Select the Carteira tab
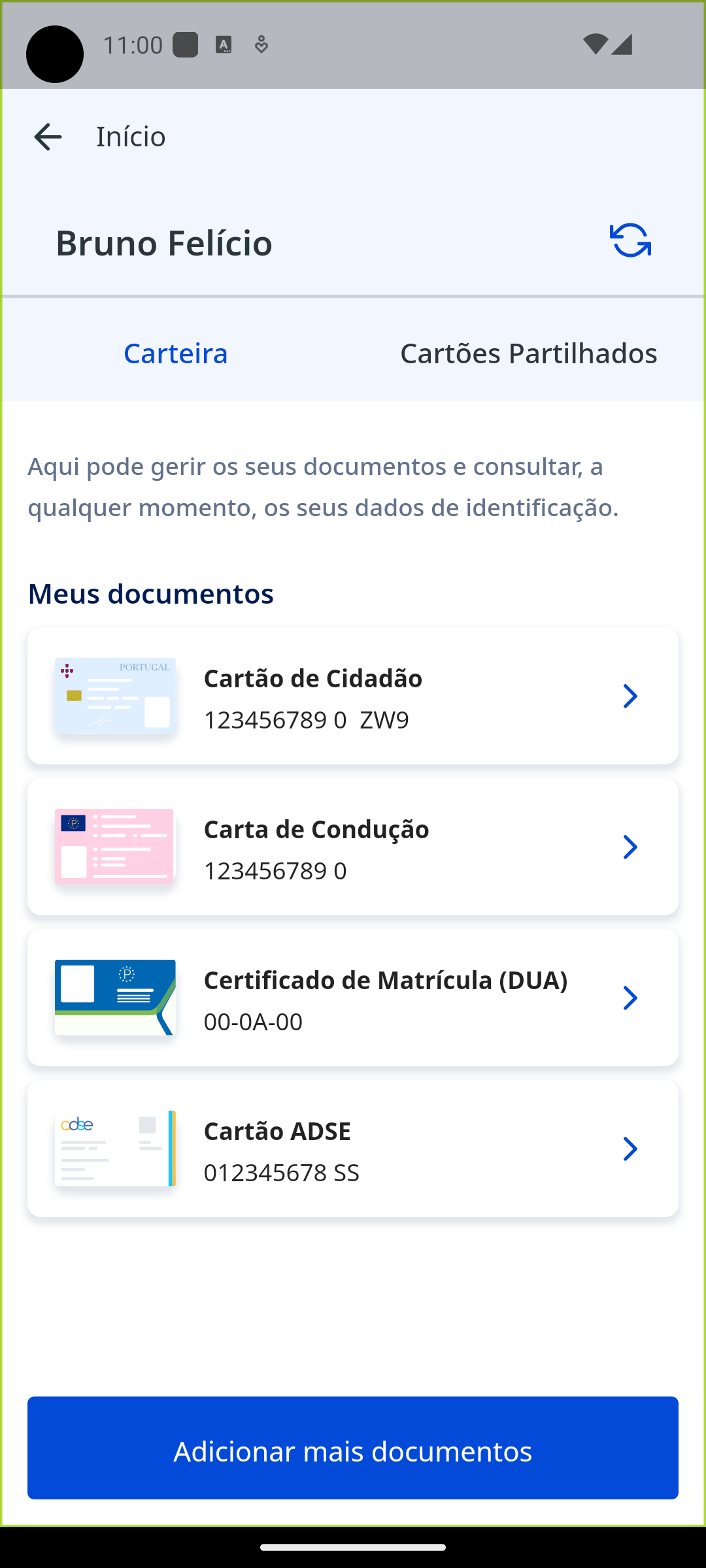Viewport: 706px width, 1568px height. (175, 353)
